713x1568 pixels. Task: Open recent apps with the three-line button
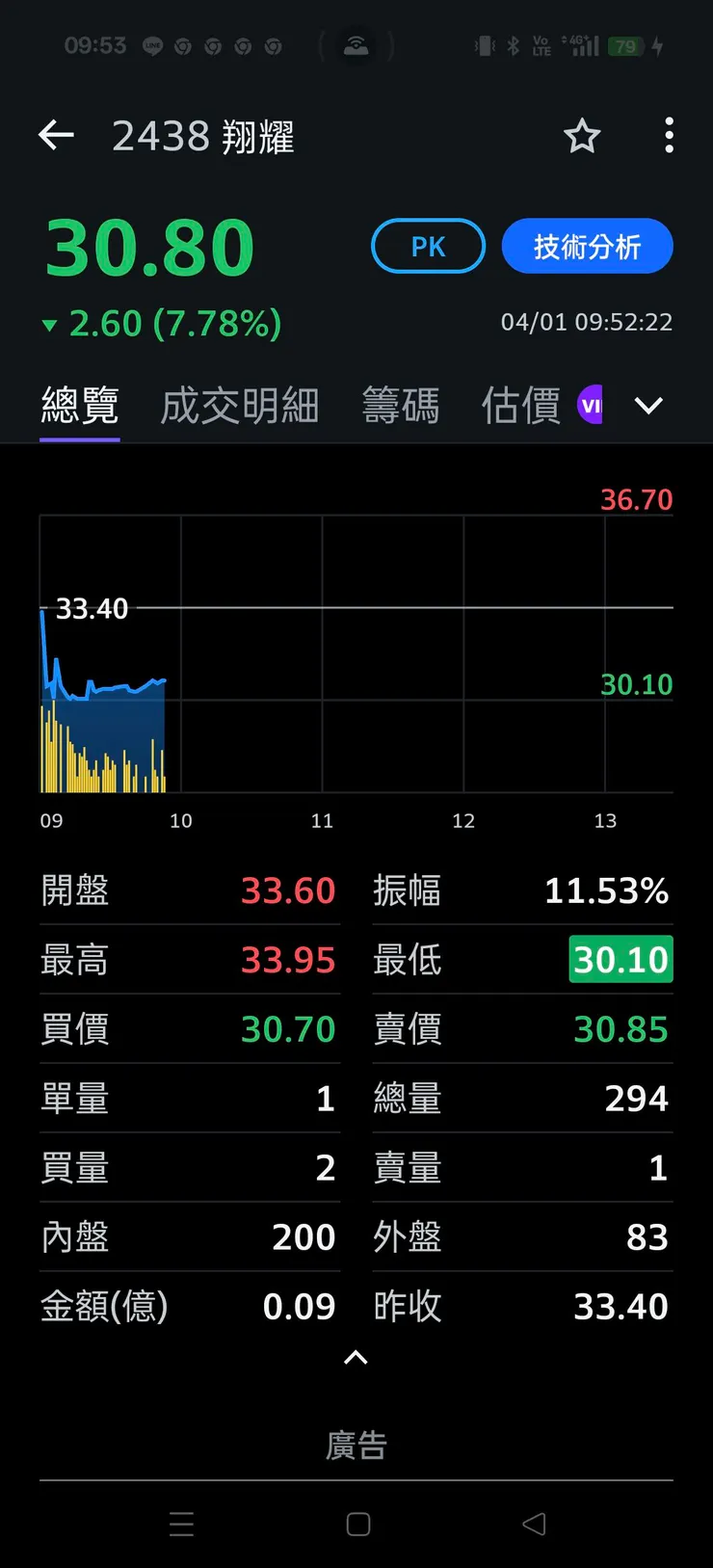pos(181,1525)
